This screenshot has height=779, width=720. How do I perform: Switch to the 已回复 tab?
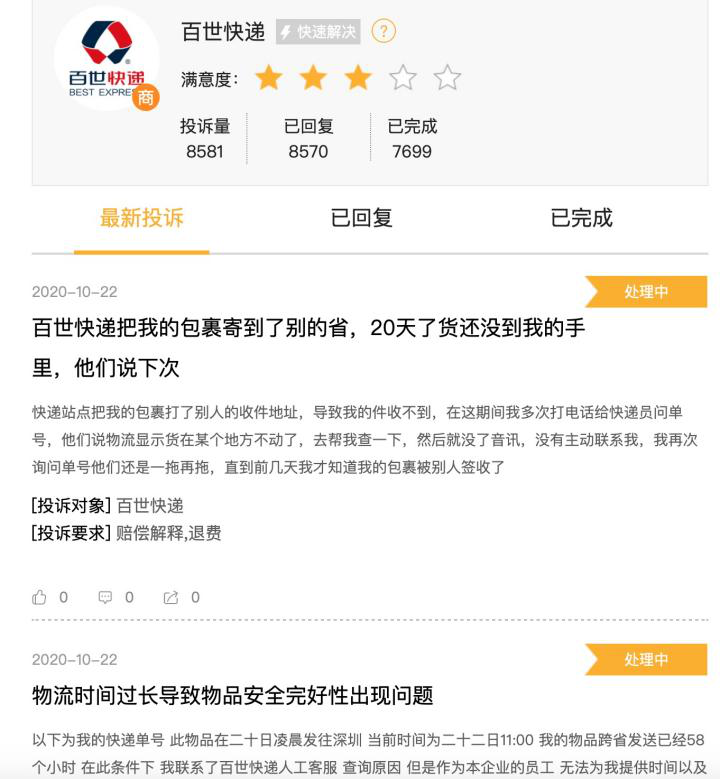tap(361, 218)
